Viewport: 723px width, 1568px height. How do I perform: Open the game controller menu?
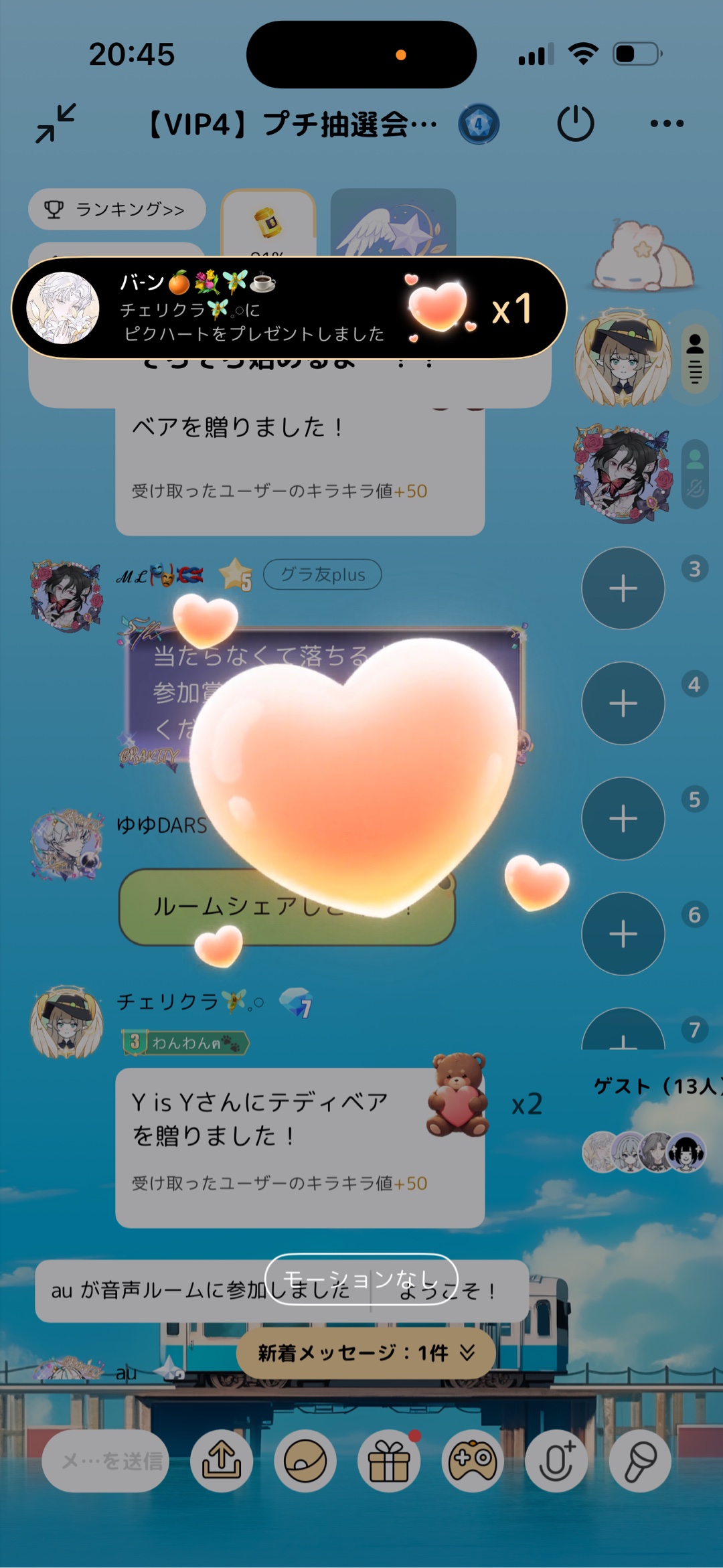(x=473, y=1461)
